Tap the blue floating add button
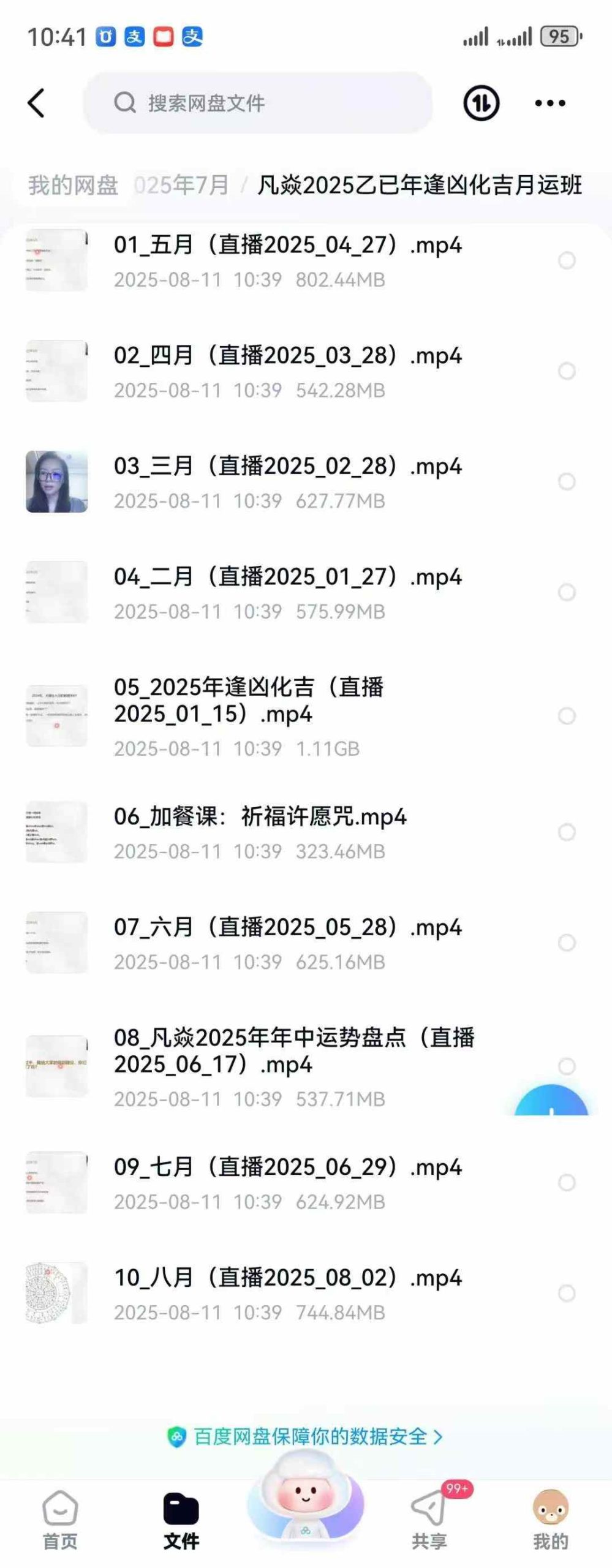612x1568 pixels. click(551, 1104)
